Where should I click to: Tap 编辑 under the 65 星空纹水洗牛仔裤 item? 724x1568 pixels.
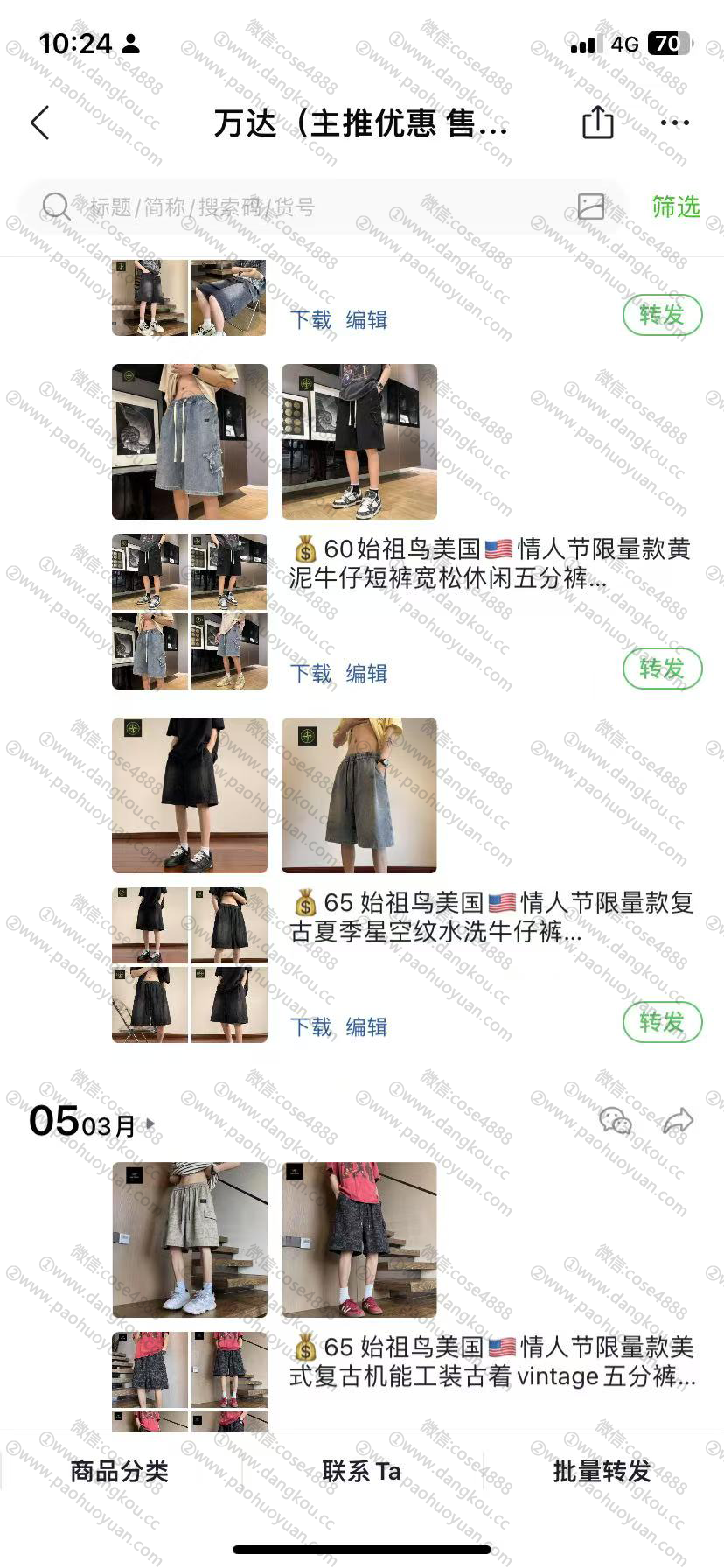[x=366, y=1026]
